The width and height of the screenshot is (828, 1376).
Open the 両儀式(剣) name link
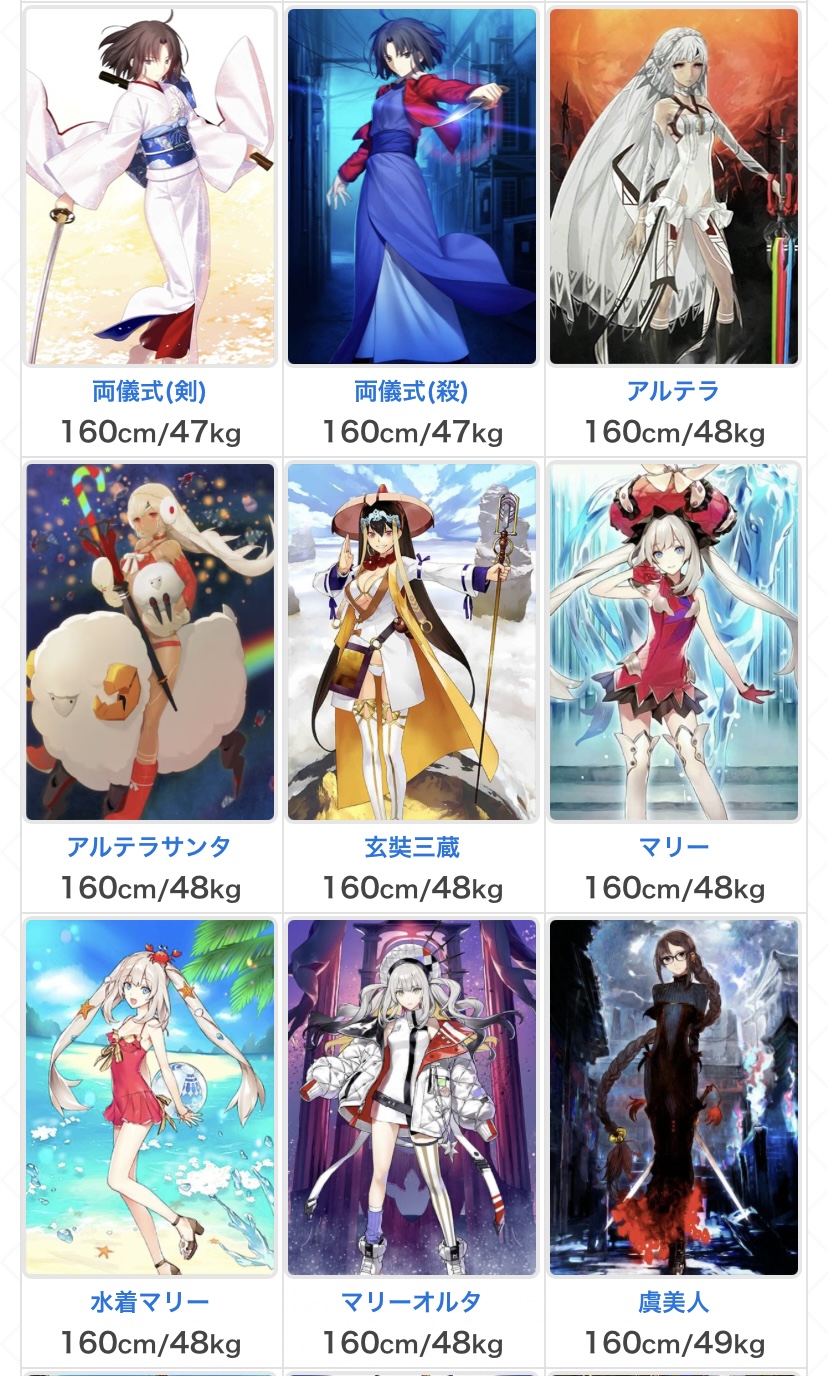click(x=149, y=391)
